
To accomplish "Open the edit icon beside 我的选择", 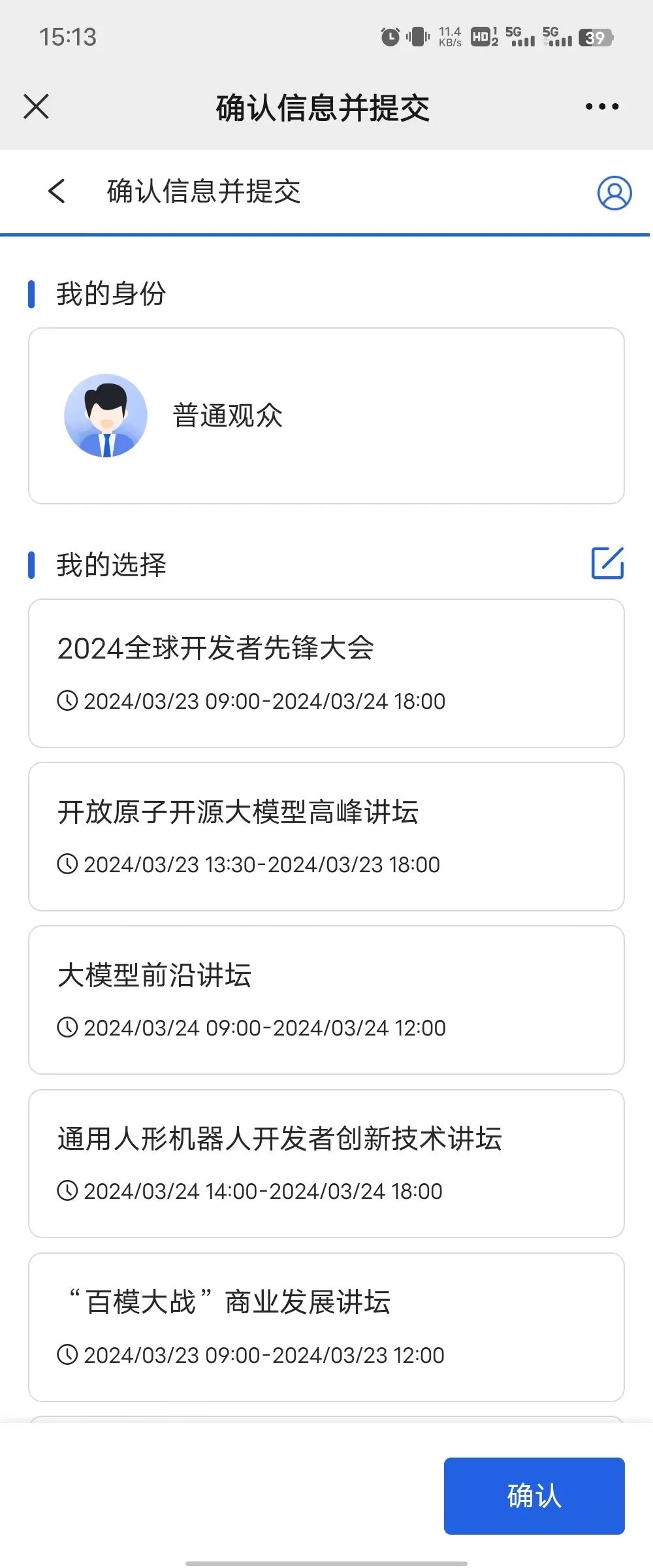I will click(607, 564).
